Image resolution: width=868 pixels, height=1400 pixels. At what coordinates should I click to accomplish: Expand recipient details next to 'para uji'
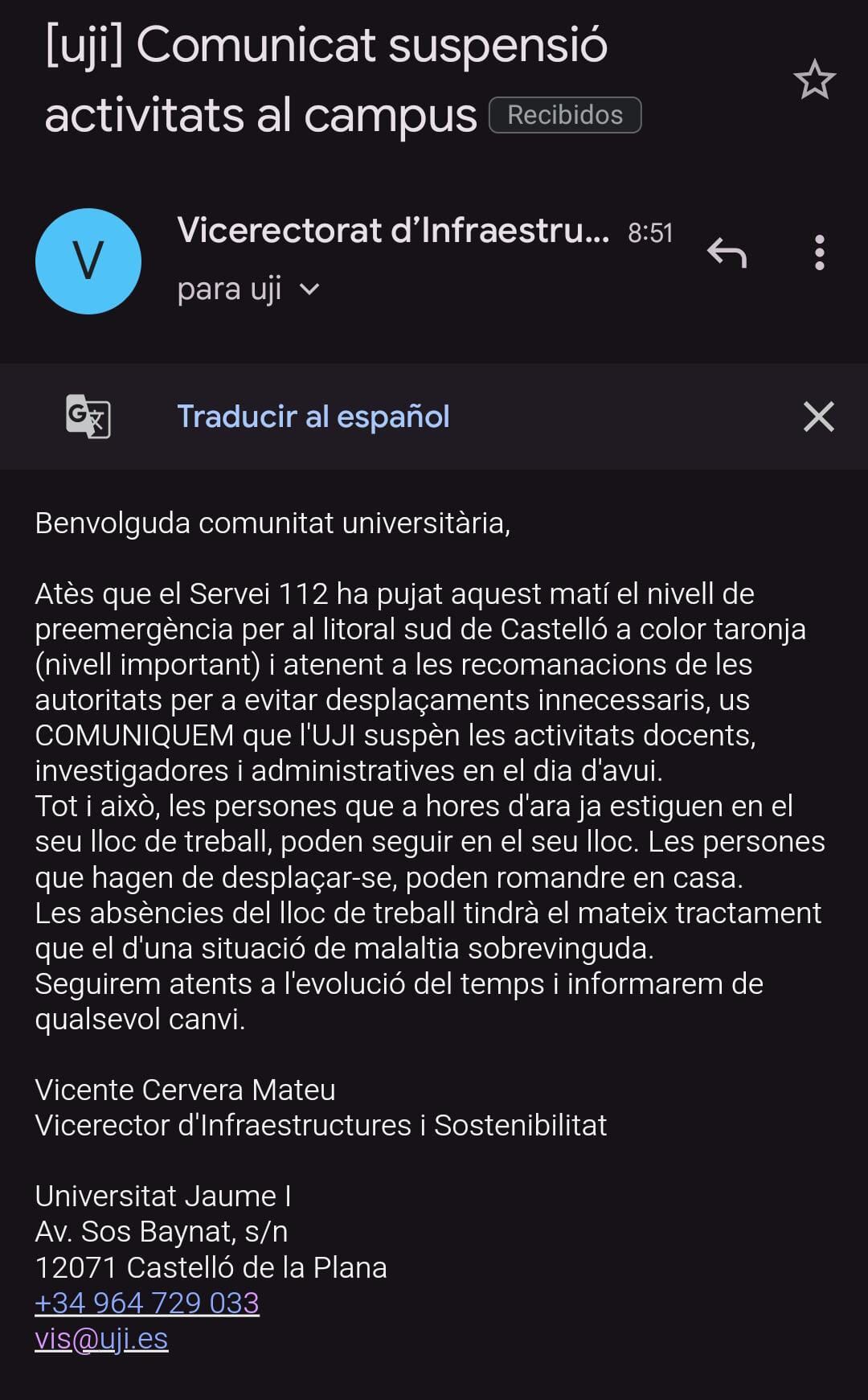pos(309,289)
